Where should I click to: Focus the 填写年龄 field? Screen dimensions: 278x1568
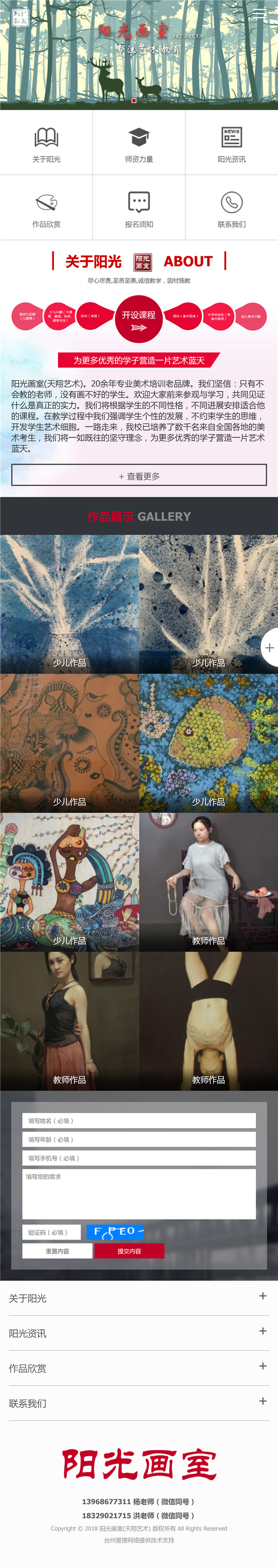coord(139,1139)
